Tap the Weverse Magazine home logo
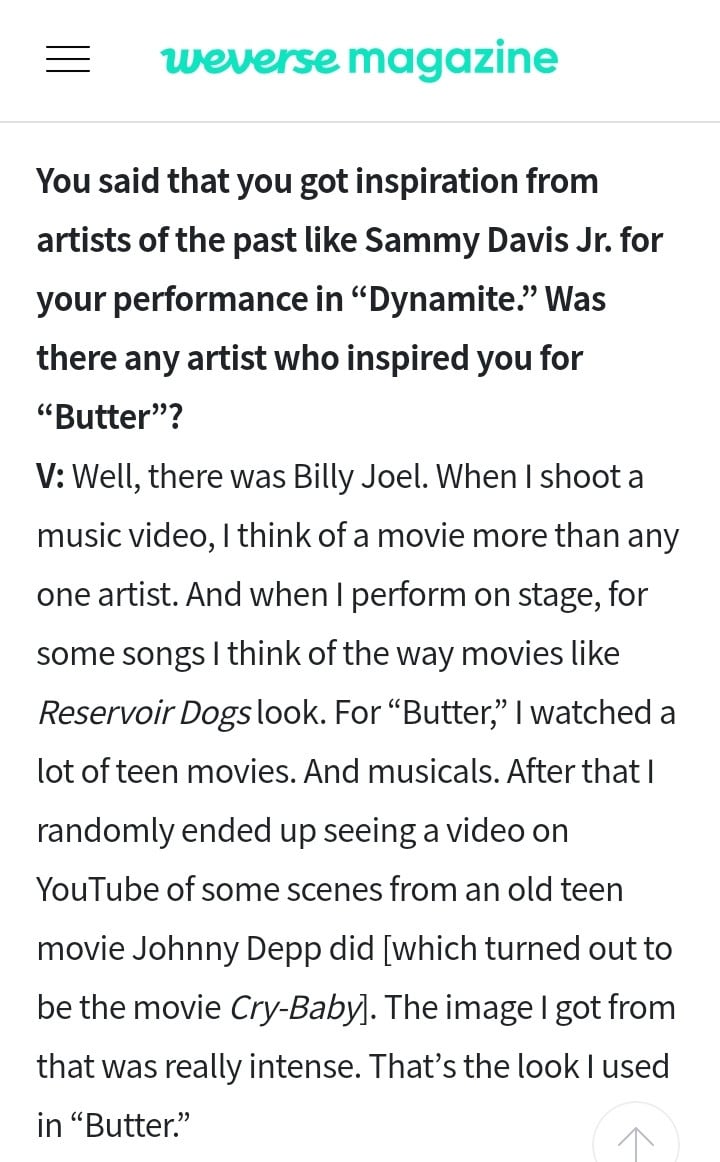 (360, 59)
